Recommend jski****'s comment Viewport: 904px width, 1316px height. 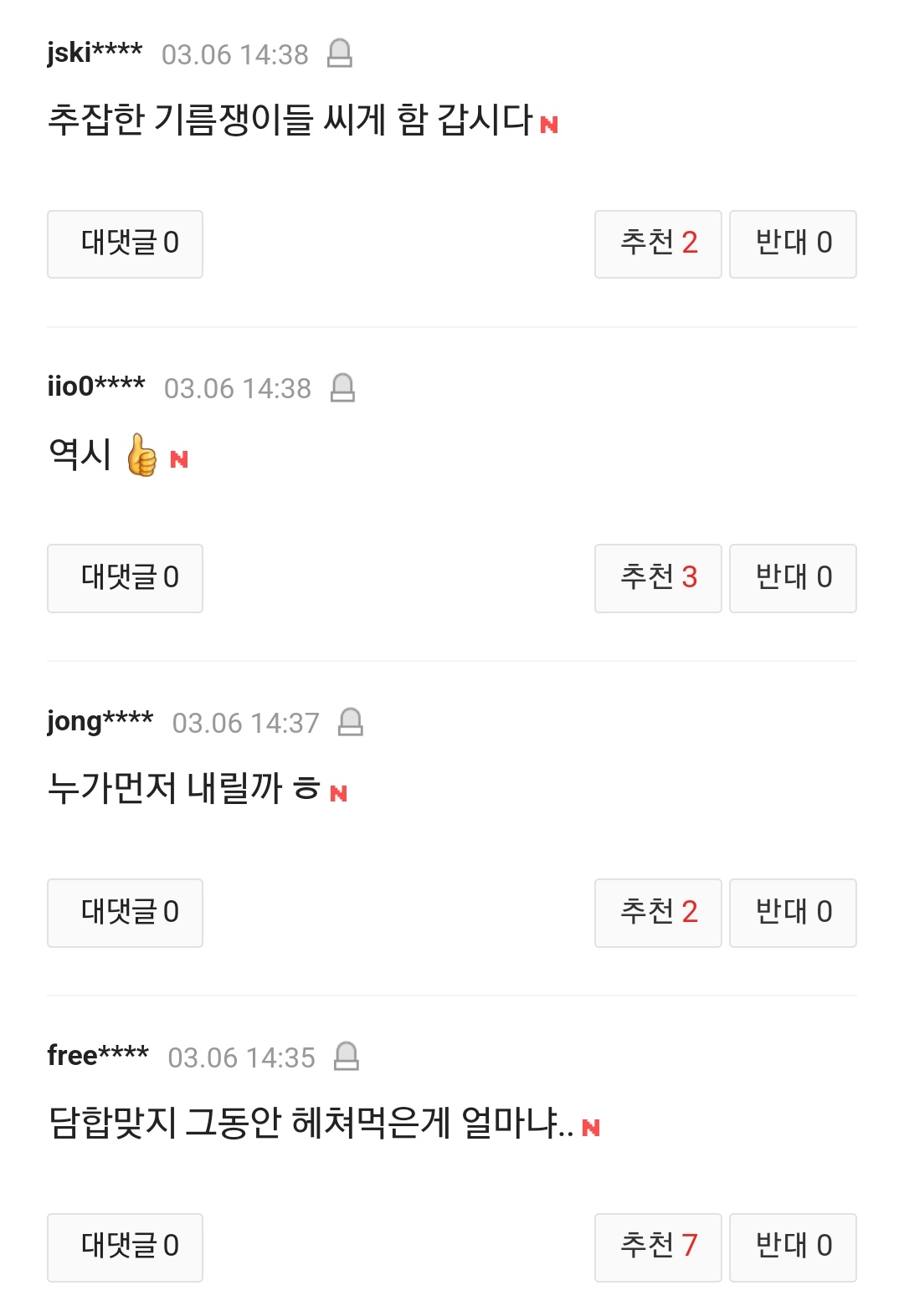pos(658,243)
